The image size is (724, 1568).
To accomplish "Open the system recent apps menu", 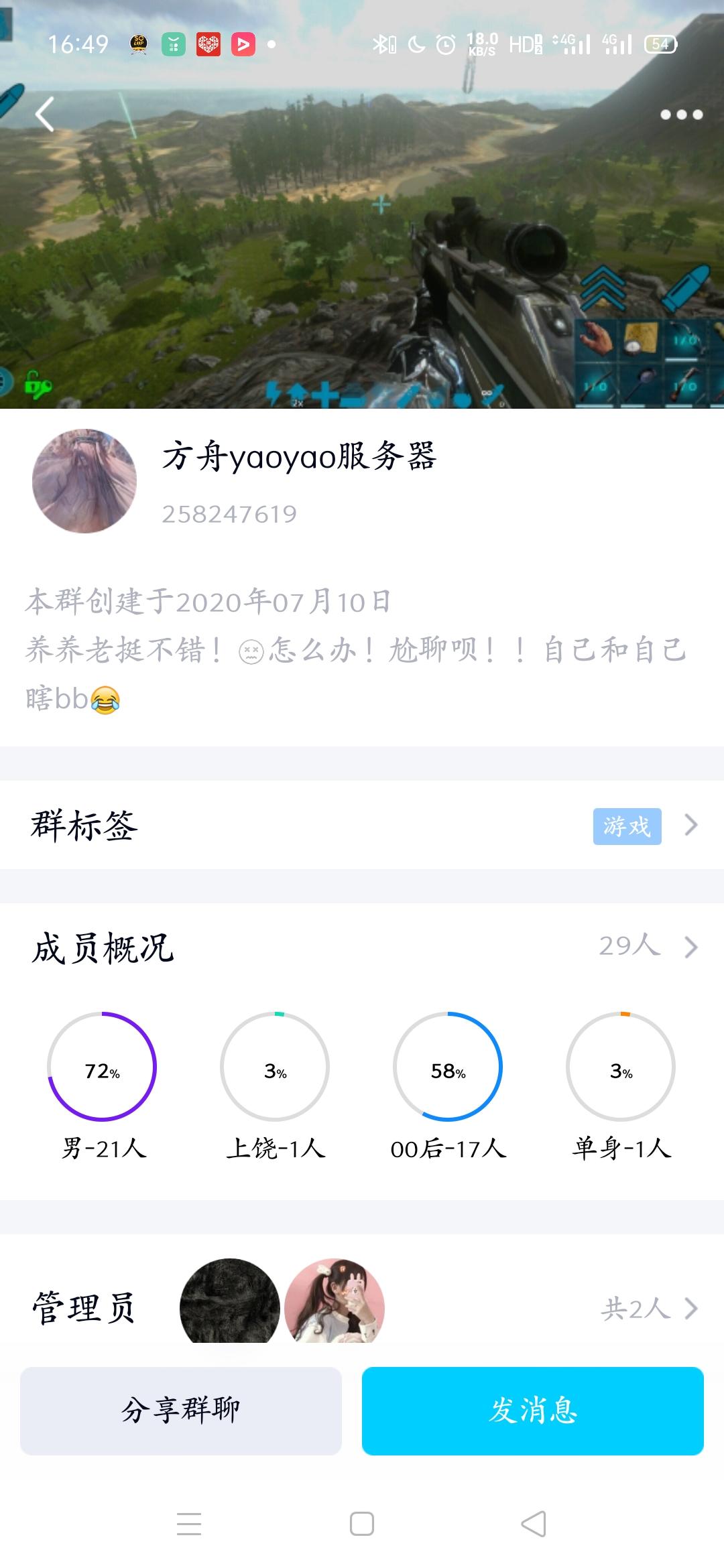I will [x=189, y=1524].
